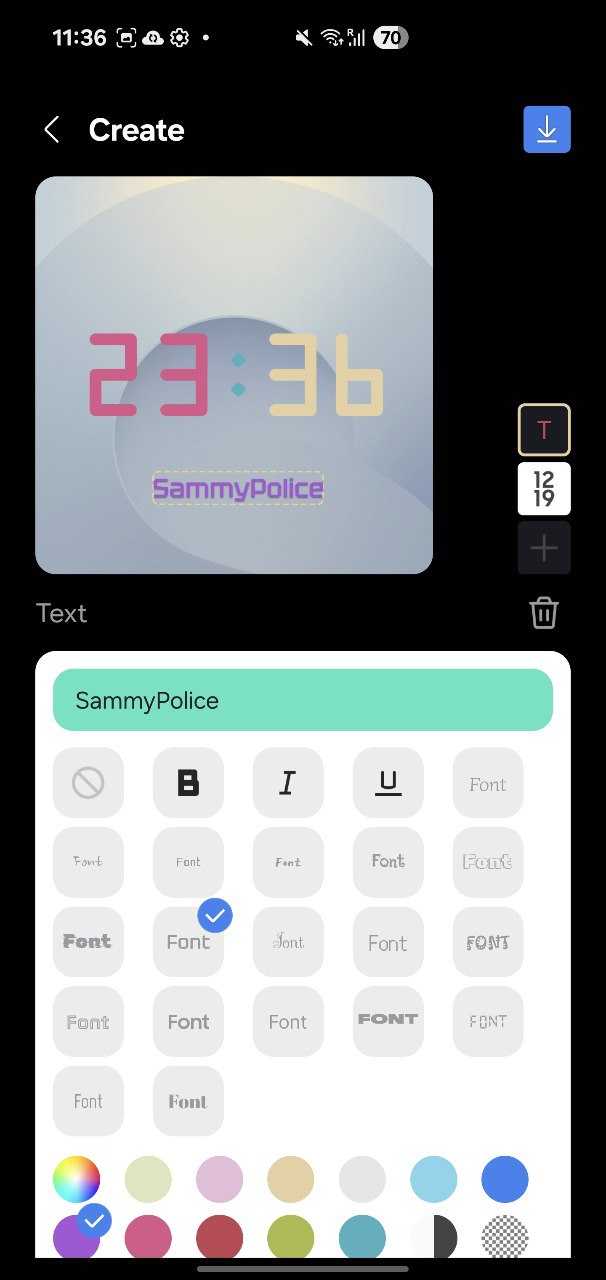Edit the SammyPolice text field
The image size is (606, 1280).
click(x=303, y=700)
